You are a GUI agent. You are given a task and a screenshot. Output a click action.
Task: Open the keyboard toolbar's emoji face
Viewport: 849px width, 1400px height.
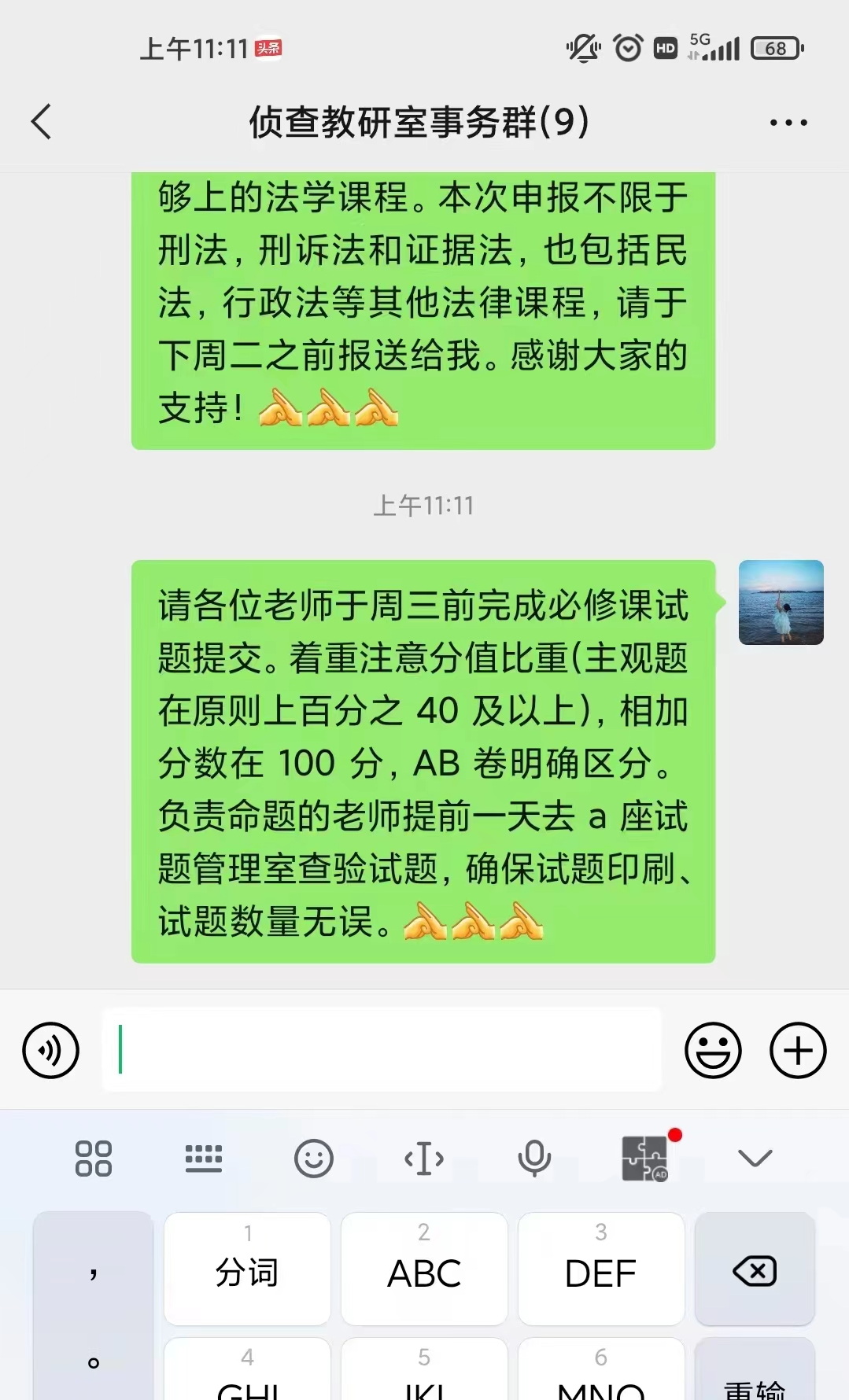point(314,1159)
